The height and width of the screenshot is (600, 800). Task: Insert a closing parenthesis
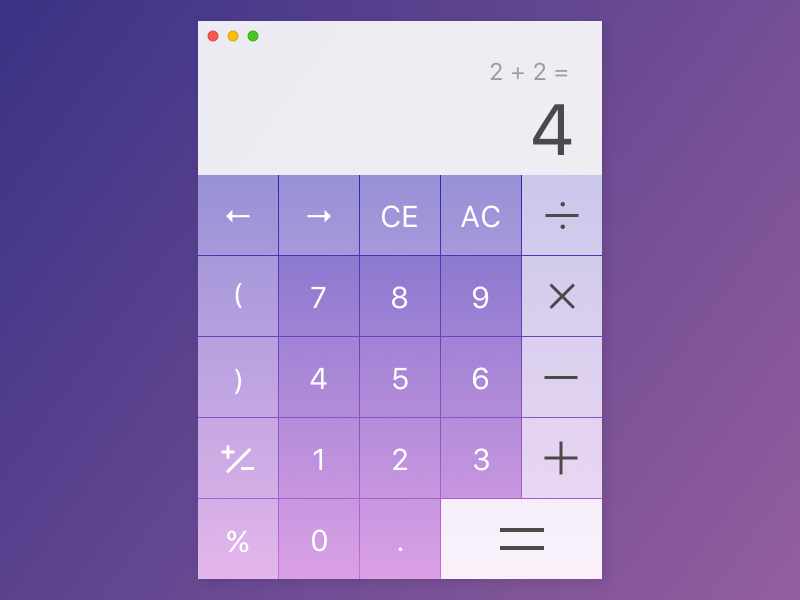tap(238, 378)
